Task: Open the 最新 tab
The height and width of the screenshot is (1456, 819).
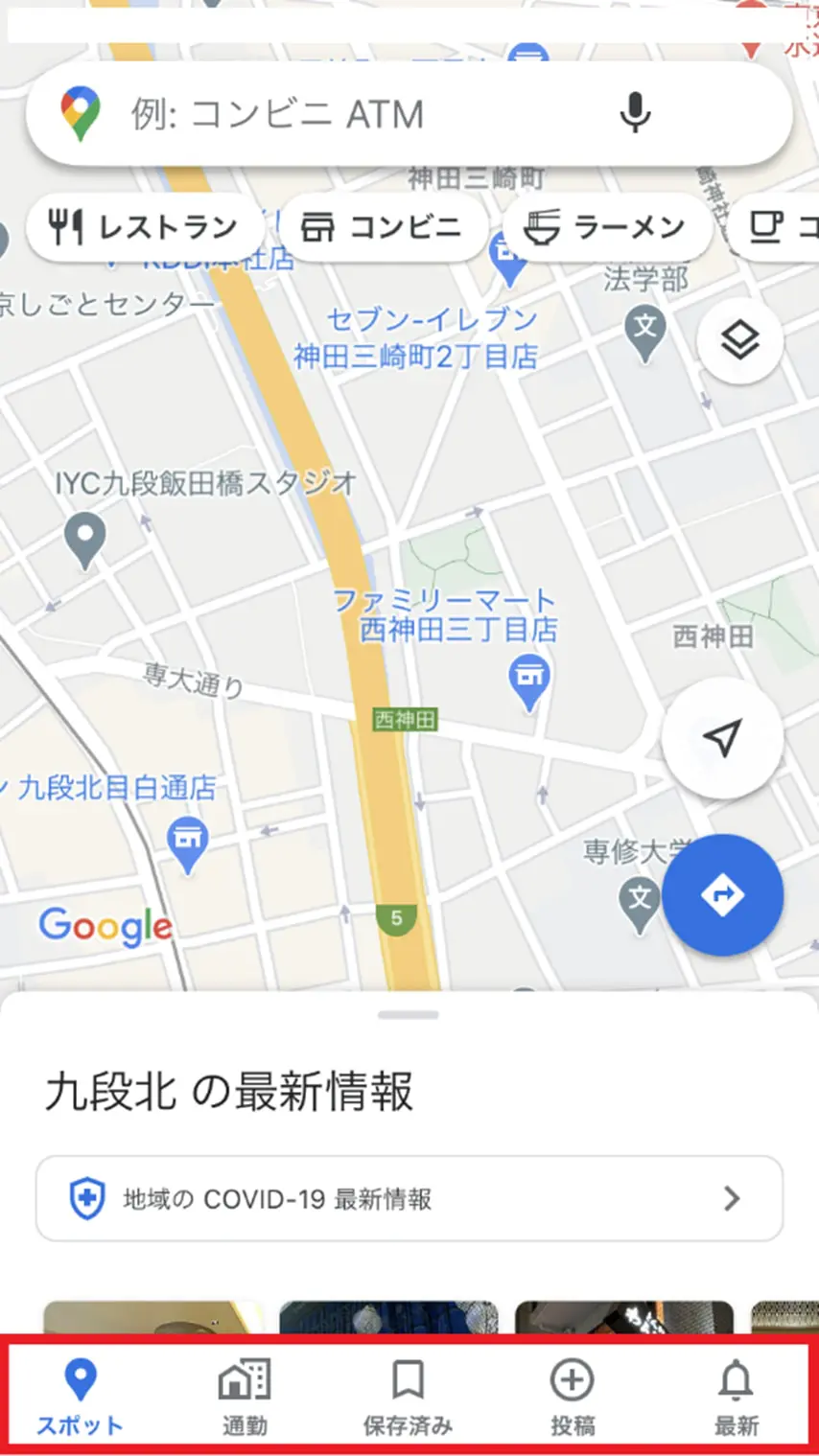Action: (x=736, y=1398)
